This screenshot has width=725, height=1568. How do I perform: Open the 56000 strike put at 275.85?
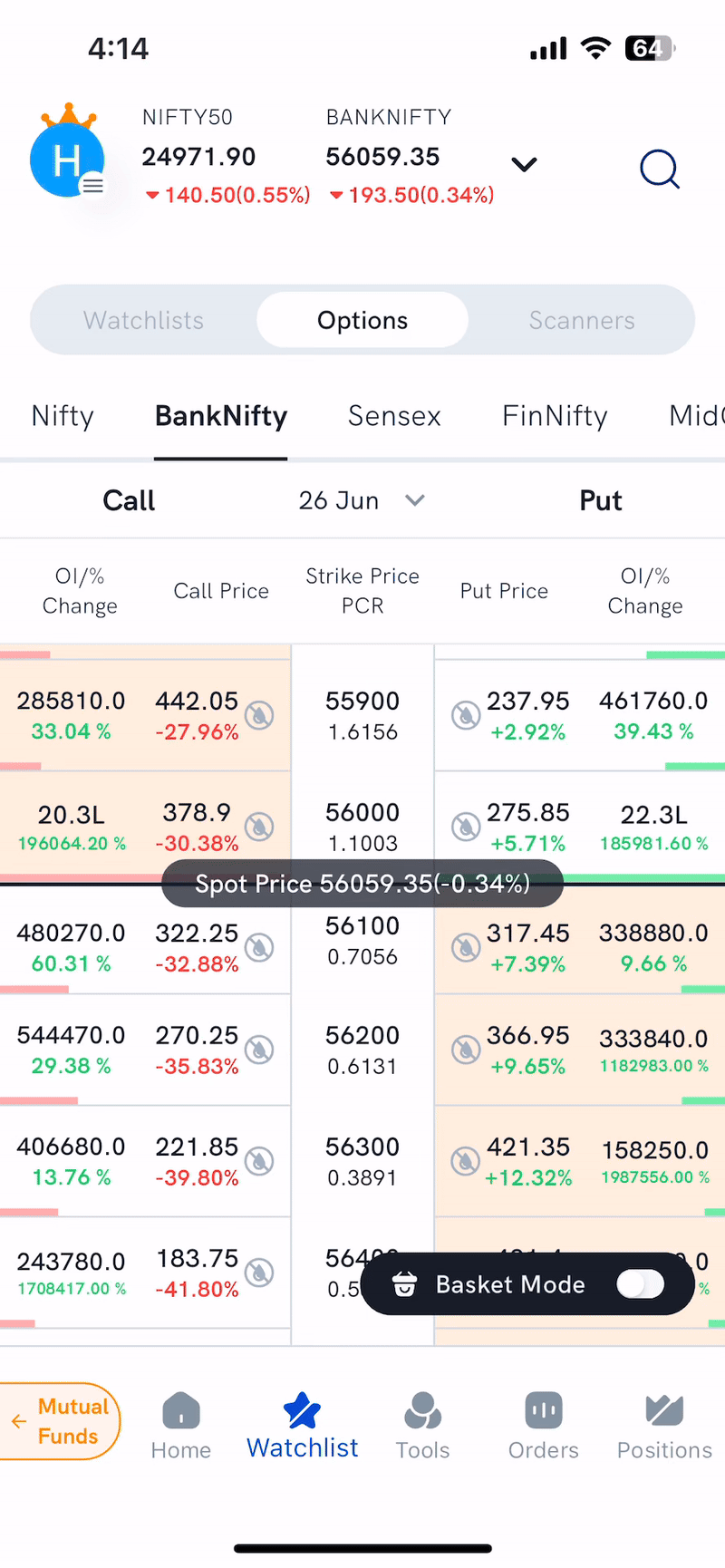click(527, 827)
